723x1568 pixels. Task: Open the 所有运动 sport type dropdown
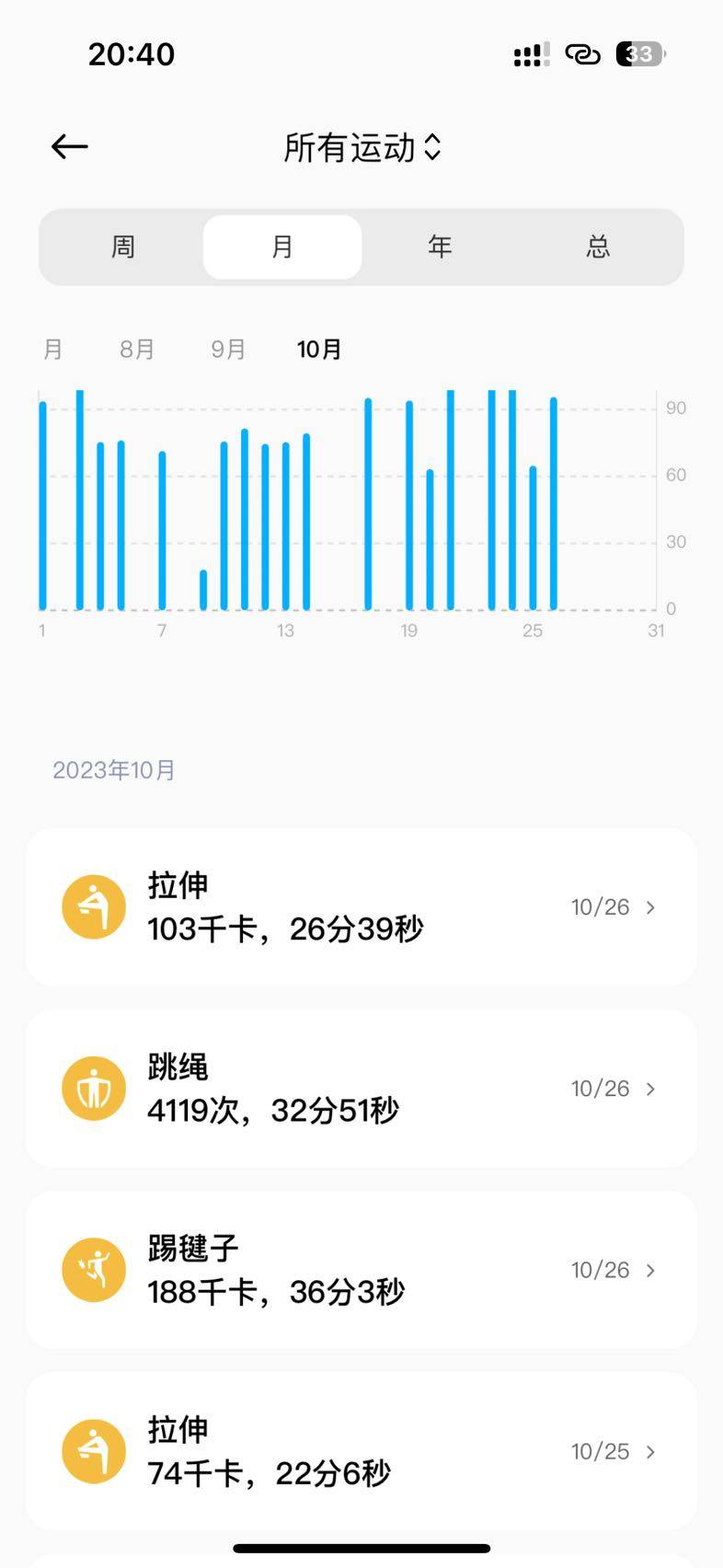361,147
